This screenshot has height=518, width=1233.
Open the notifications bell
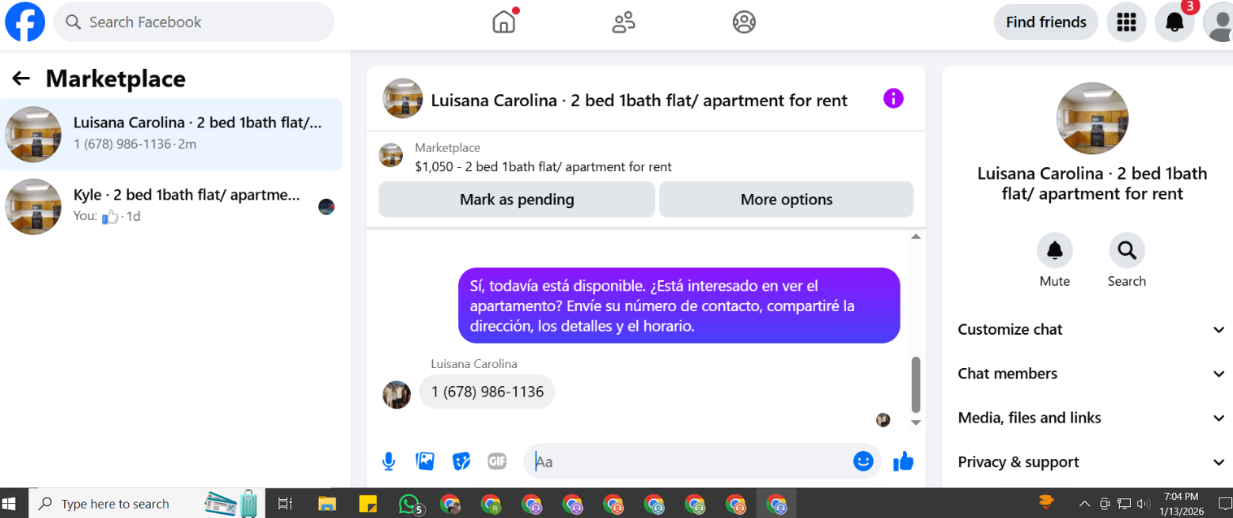(x=1175, y=22)
